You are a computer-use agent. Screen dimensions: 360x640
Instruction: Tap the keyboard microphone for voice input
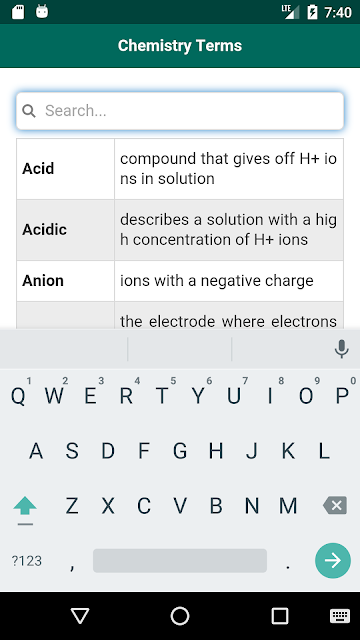point(341,349)
